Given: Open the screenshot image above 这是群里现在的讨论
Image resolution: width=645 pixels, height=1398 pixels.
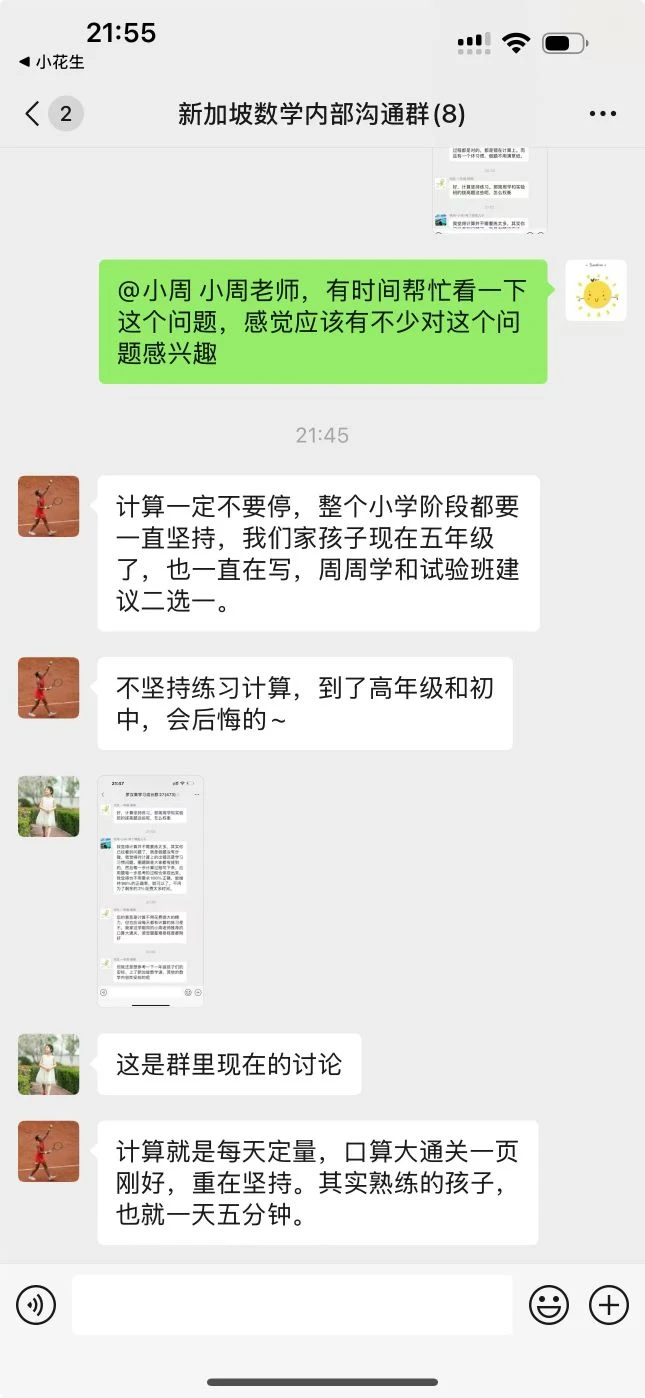Looking at the screenshot, I should [150, 891].
